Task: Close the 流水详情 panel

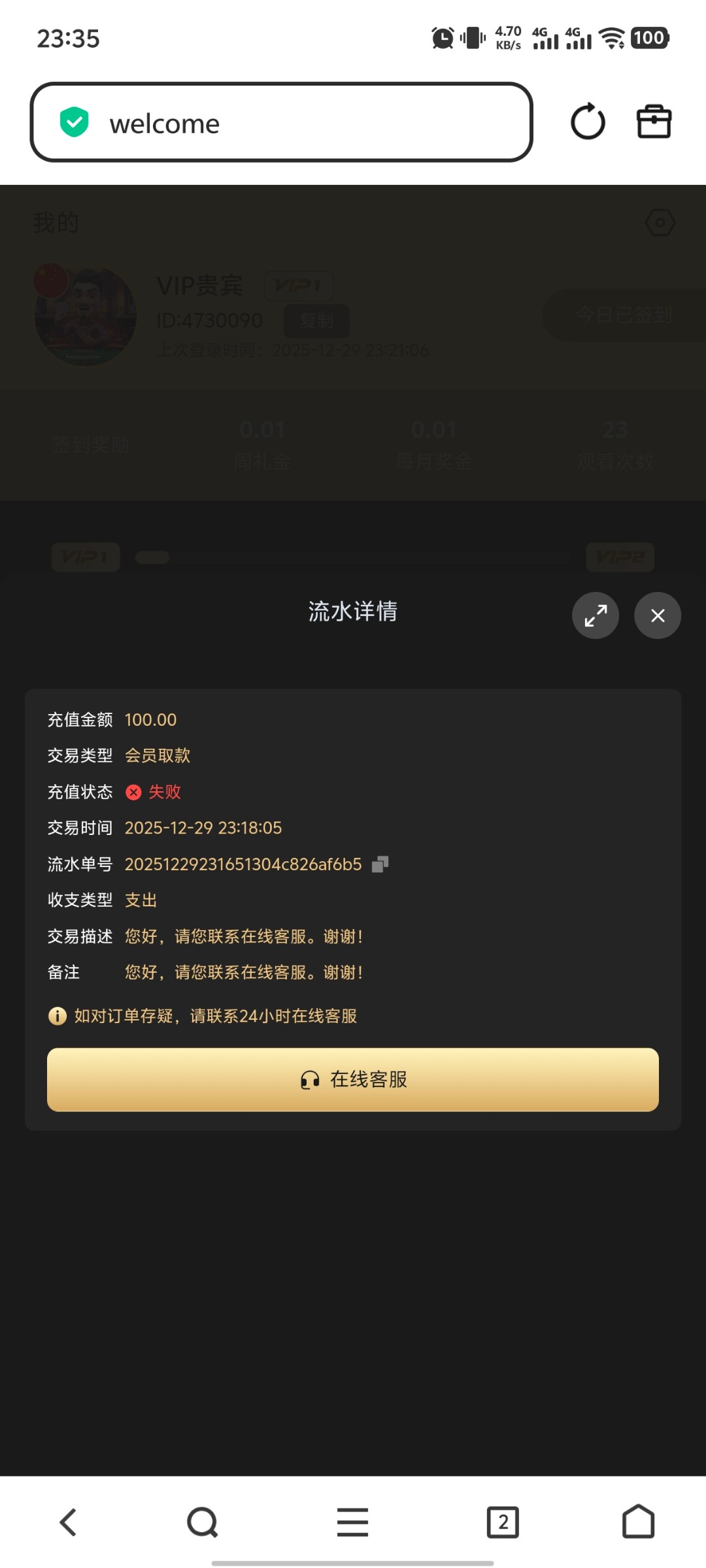Action: coord(657,615)
